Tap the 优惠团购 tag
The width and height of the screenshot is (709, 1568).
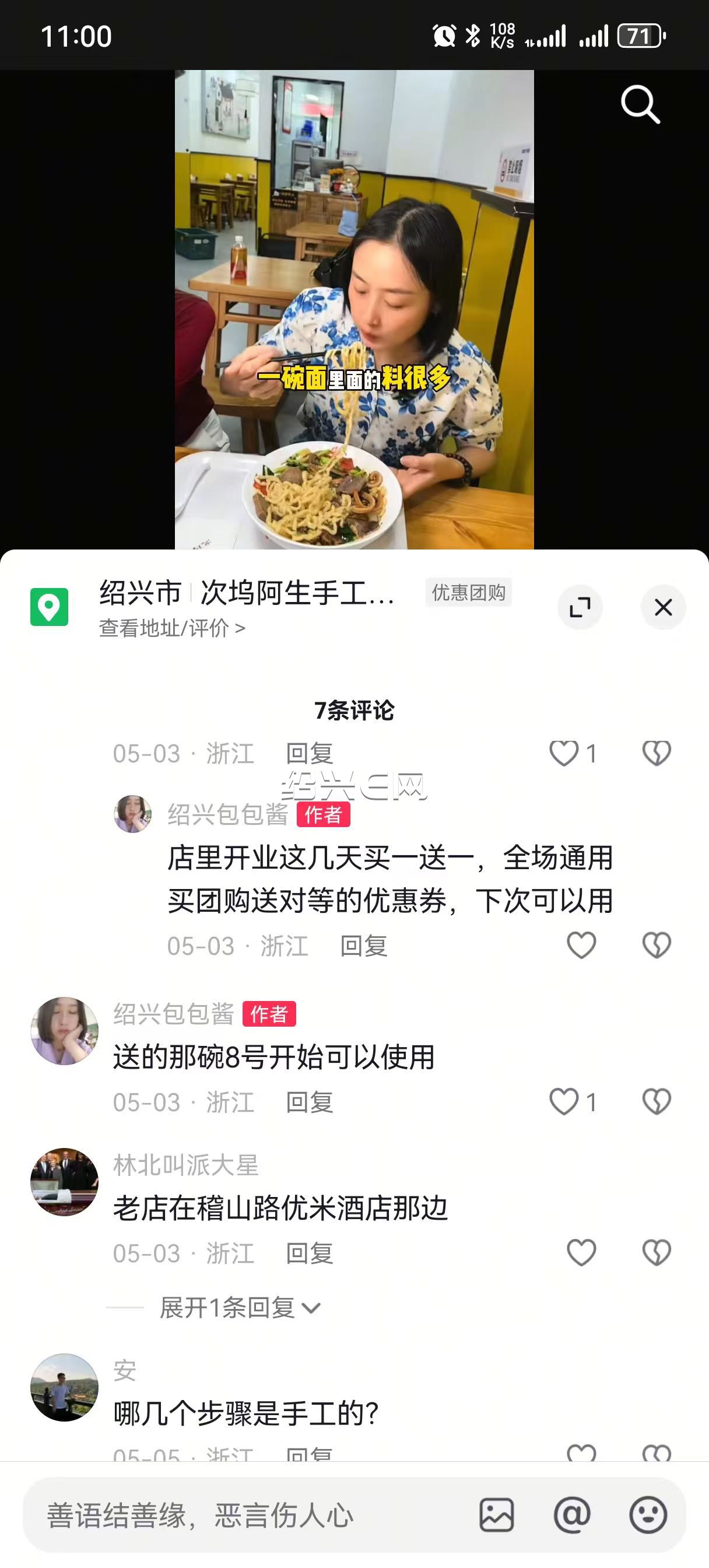469,592
